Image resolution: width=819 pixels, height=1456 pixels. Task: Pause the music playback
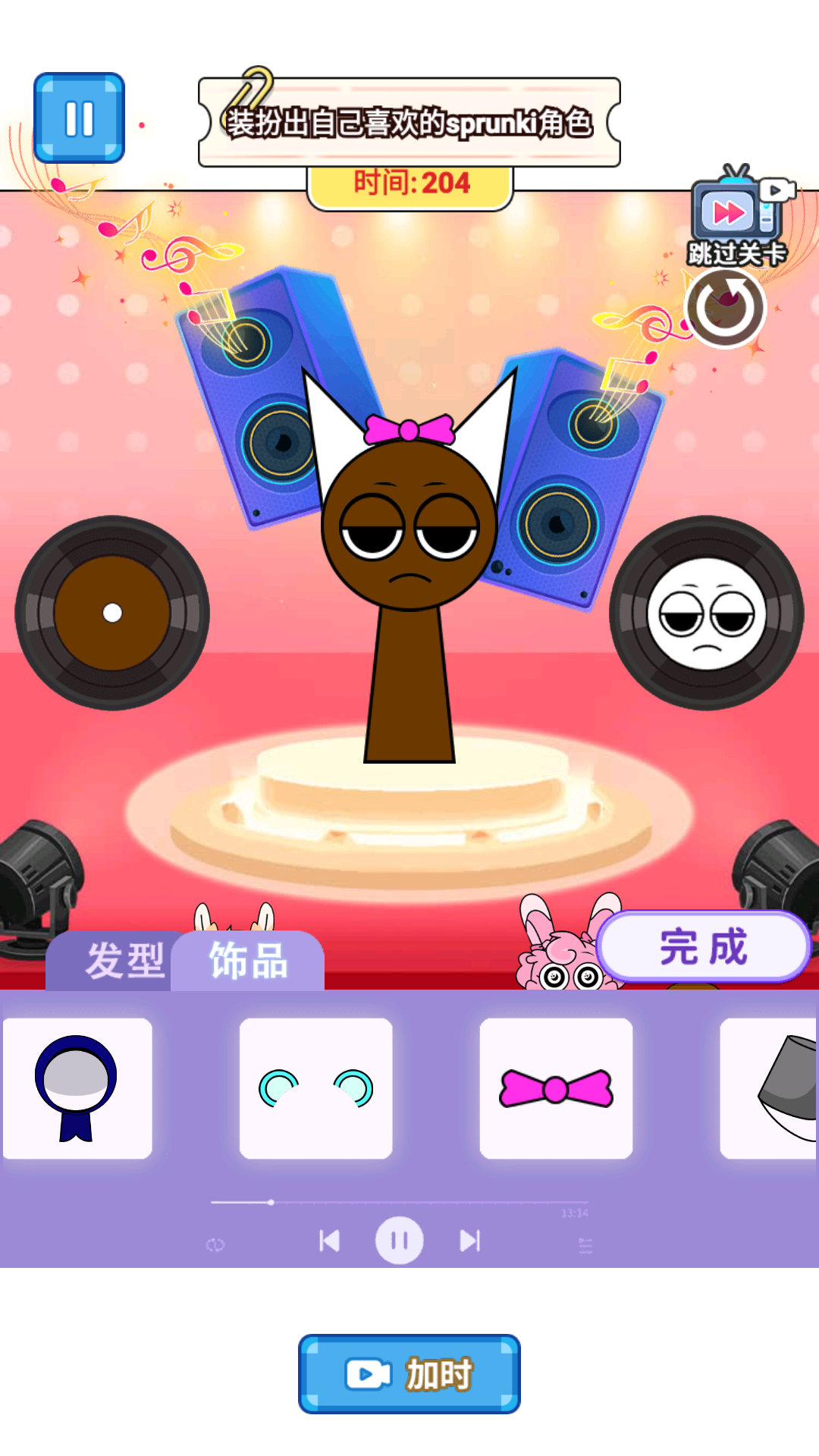pyautogui.click(x=400, y=1241)
